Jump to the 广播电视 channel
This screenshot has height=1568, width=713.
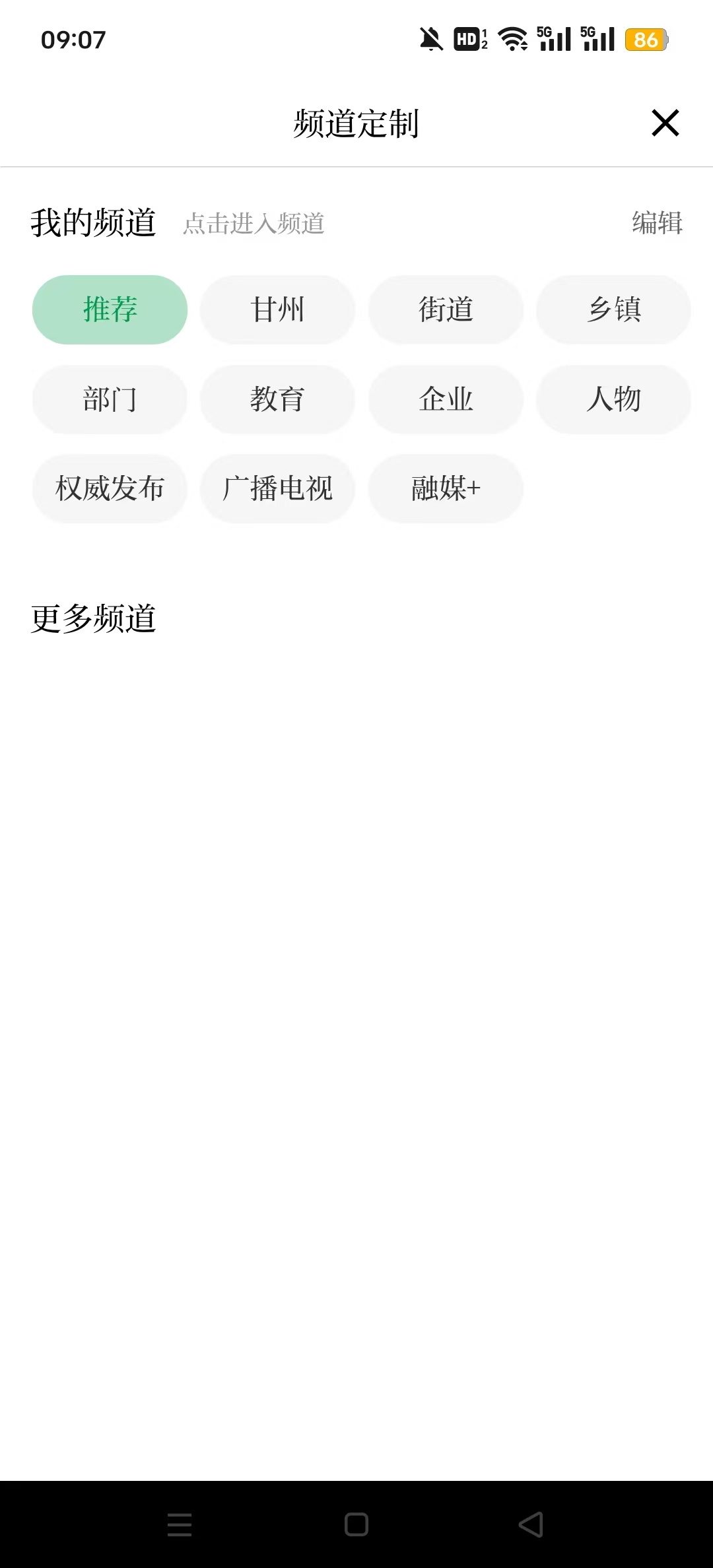pyautogui.click(x=277, y=488)
